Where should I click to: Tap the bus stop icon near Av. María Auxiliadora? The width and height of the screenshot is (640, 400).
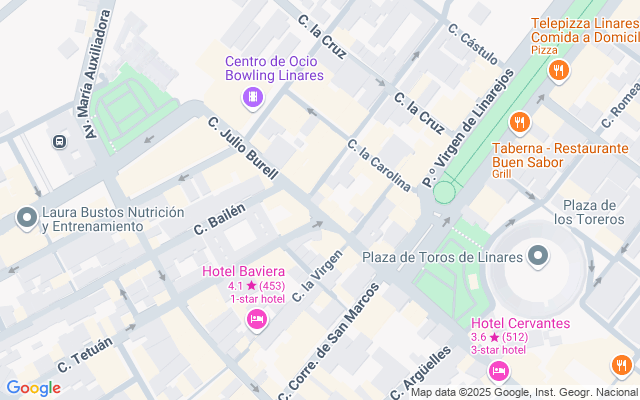[60, 142]
